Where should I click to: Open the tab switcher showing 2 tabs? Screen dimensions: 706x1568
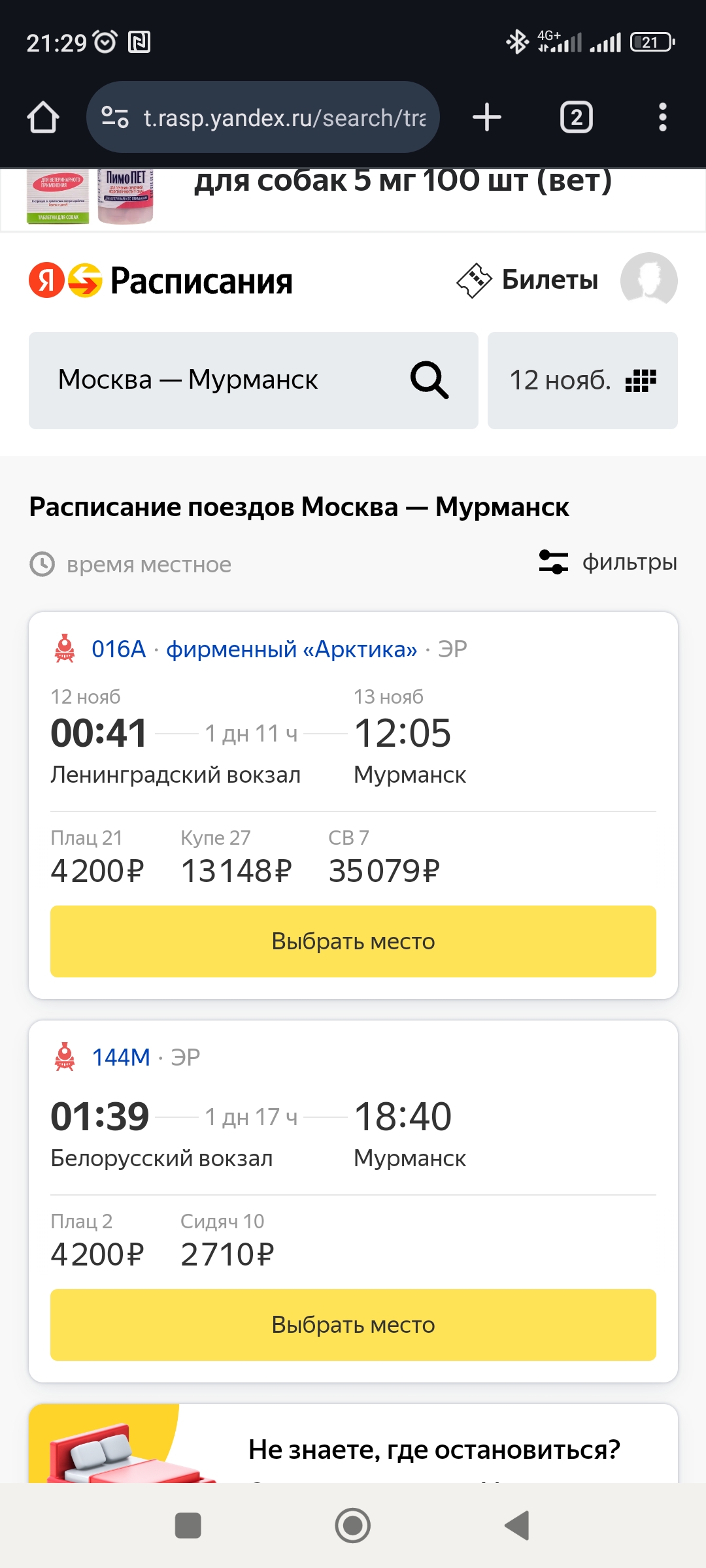pyautogui.click(x=576, y=118)
